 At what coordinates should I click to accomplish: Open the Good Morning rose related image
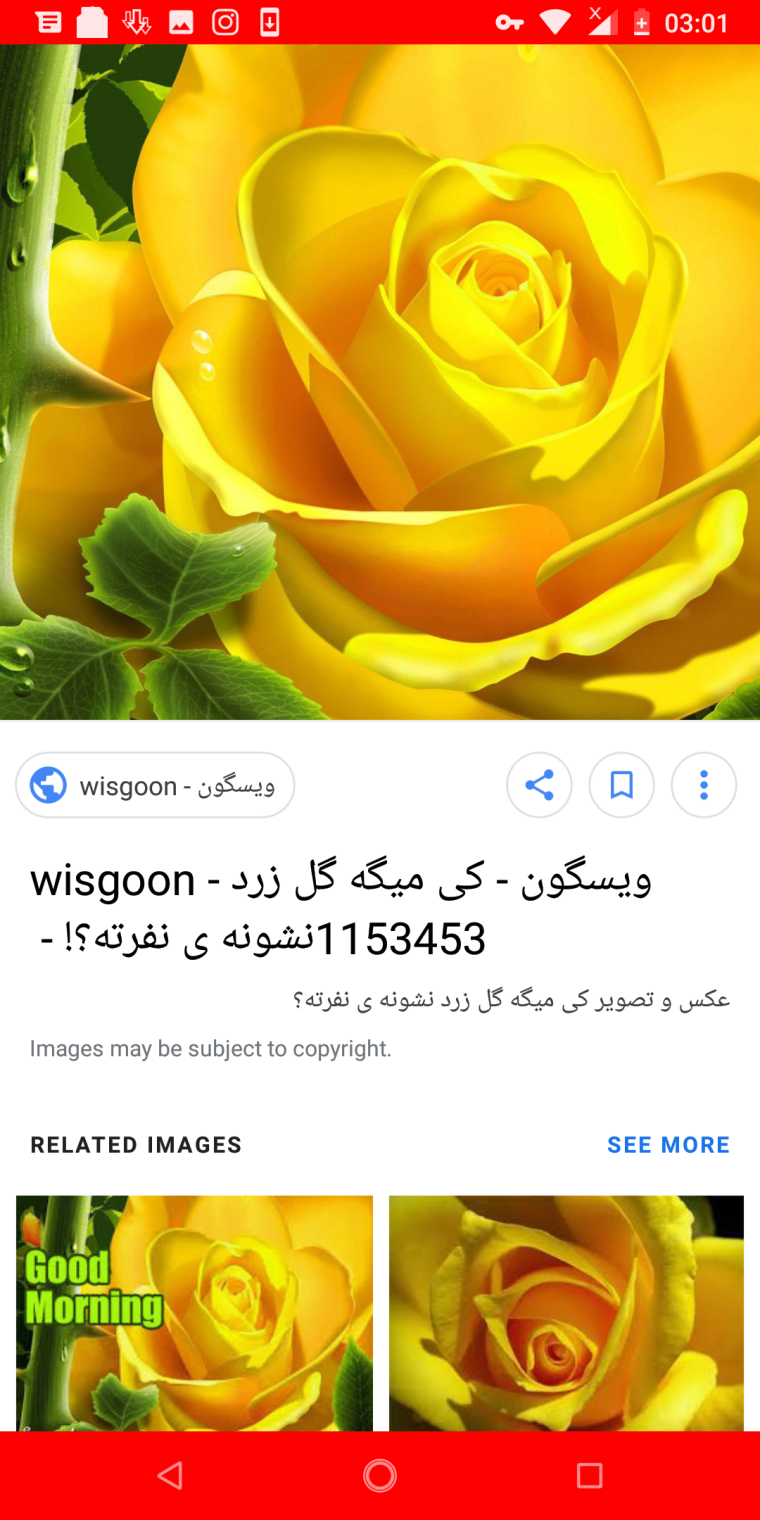tap(194, 1312)
